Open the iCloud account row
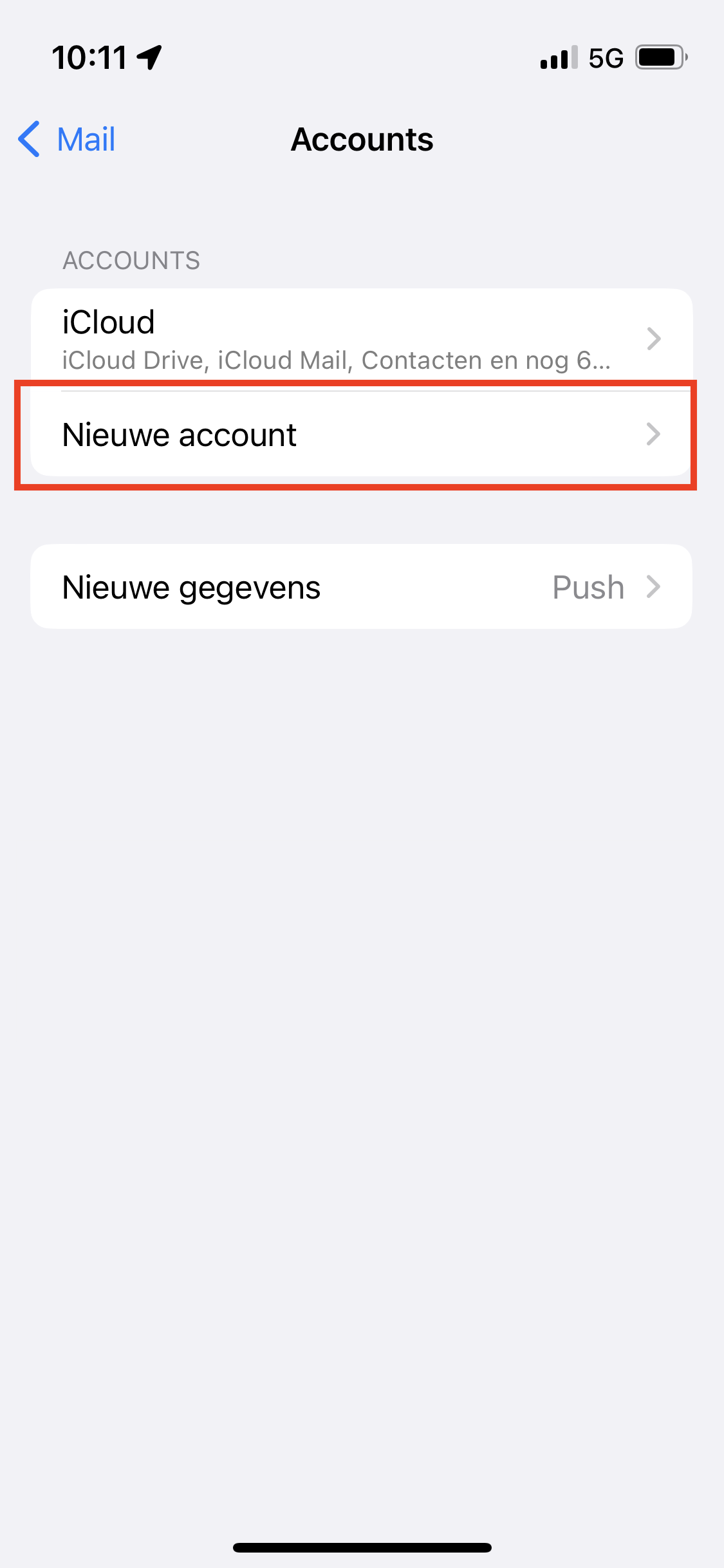Screen dimensions: 724x1568 360,338
